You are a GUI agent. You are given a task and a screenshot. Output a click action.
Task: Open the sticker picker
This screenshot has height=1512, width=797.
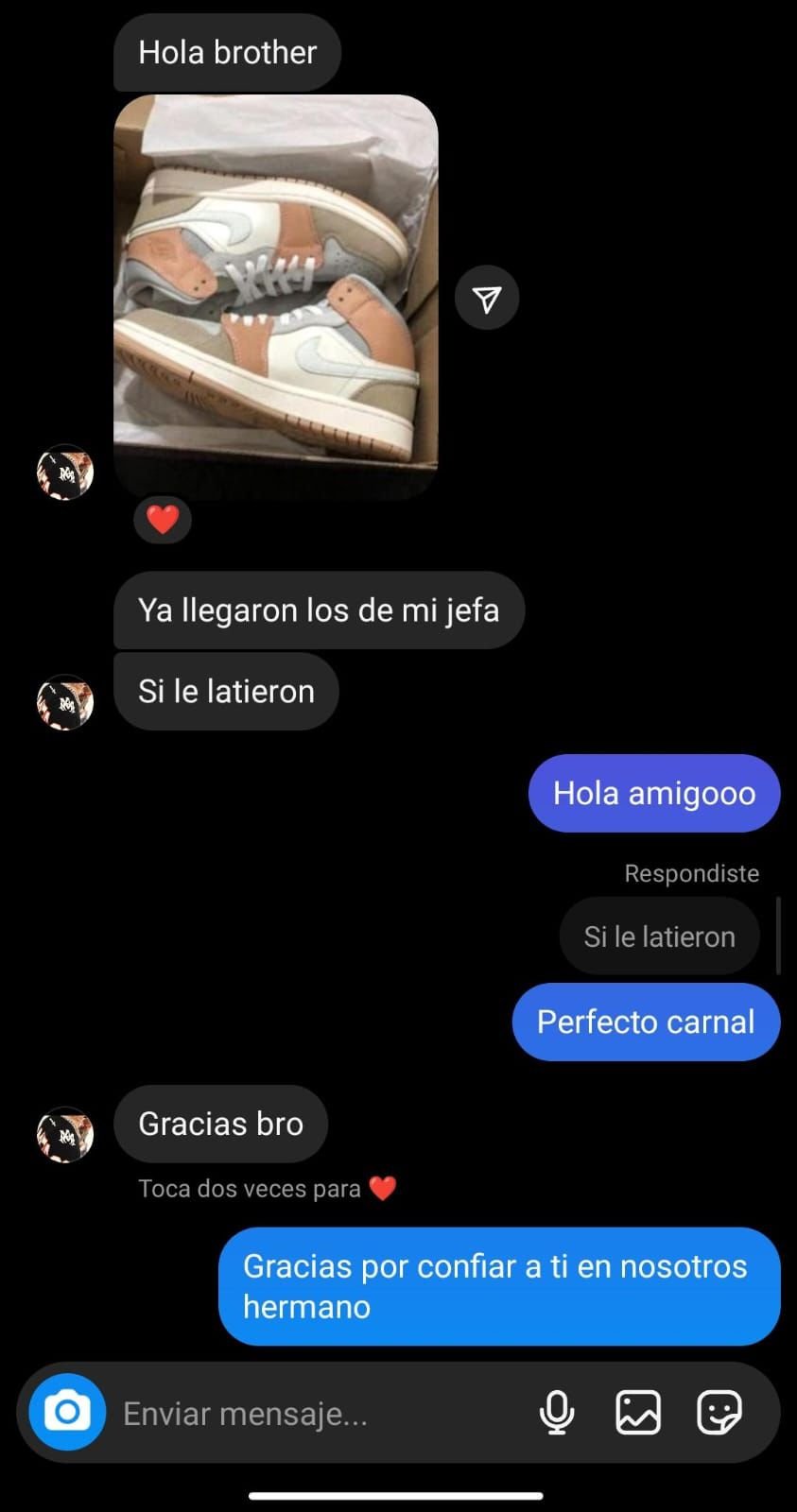(719, 1414)
